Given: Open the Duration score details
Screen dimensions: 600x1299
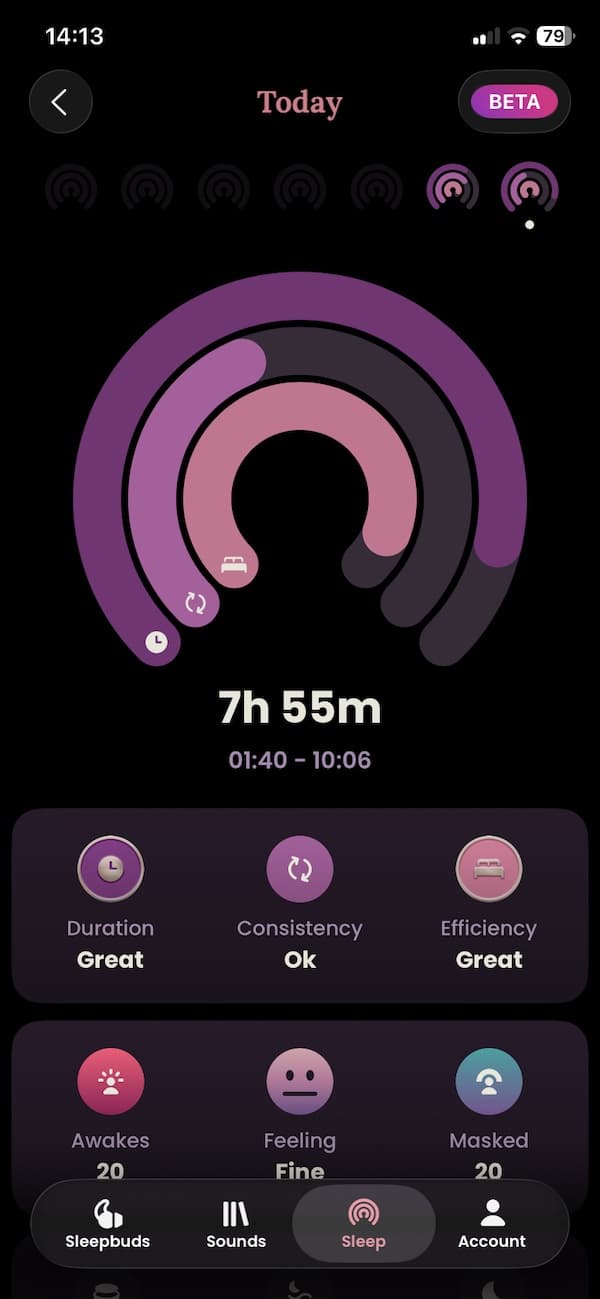Looking at the screenshot, I should pyautogui.click(x=110, y=869).
